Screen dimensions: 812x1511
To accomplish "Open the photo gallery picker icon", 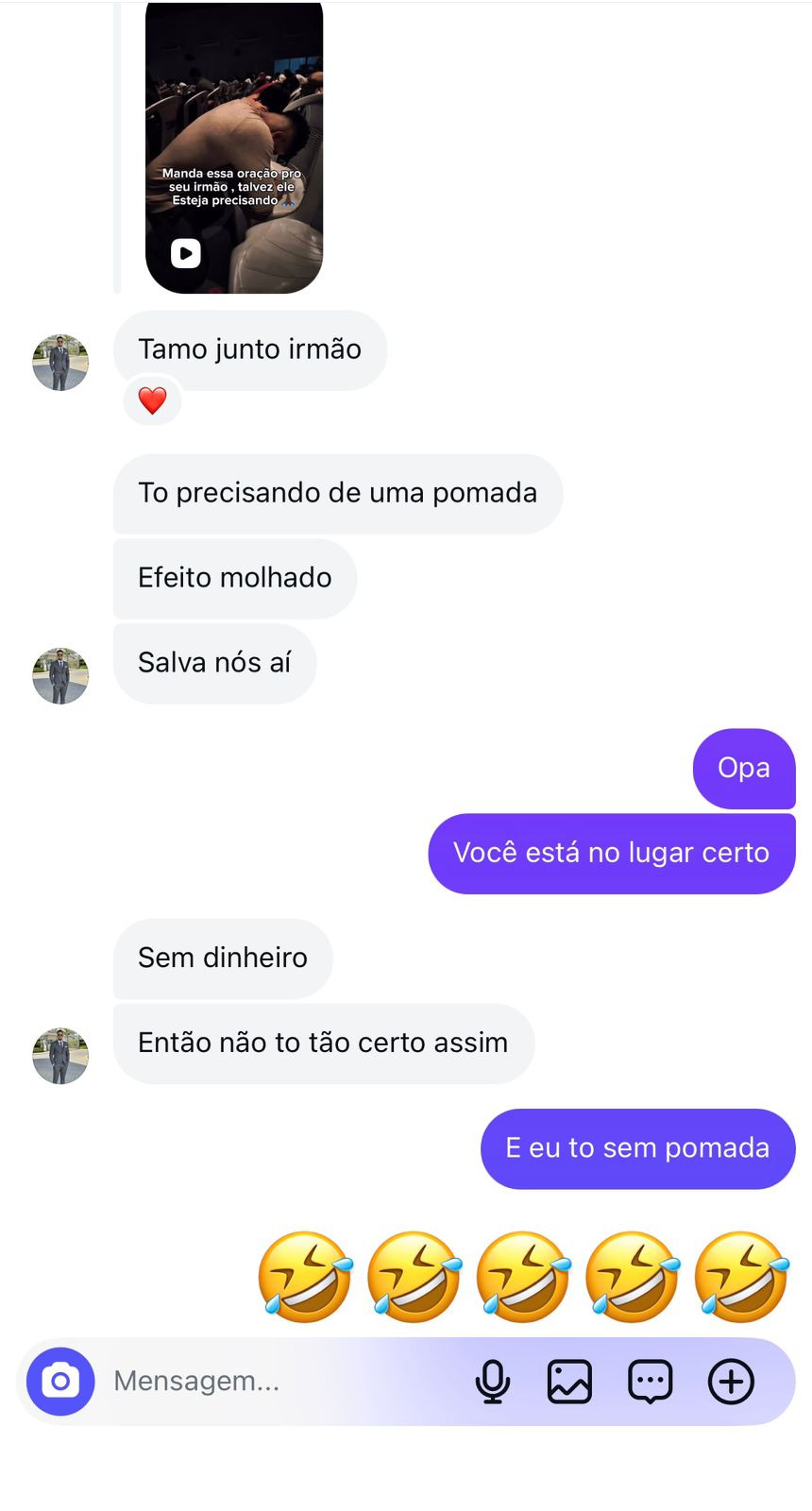I will pyautogui.click(x=569, y=1382).
